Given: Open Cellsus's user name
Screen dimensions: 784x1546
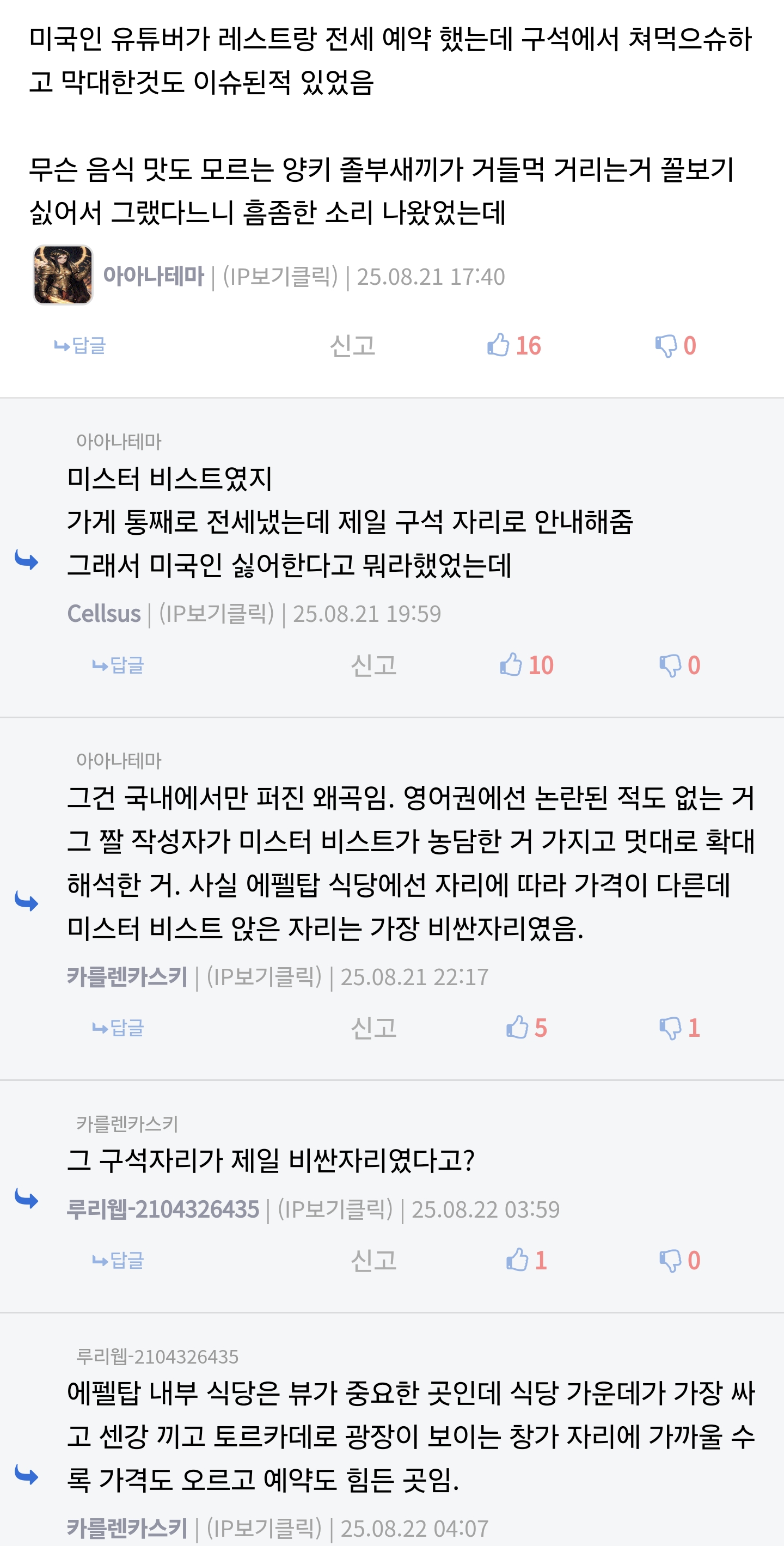Looking at the screenshot, I should (x=104, y=614).
